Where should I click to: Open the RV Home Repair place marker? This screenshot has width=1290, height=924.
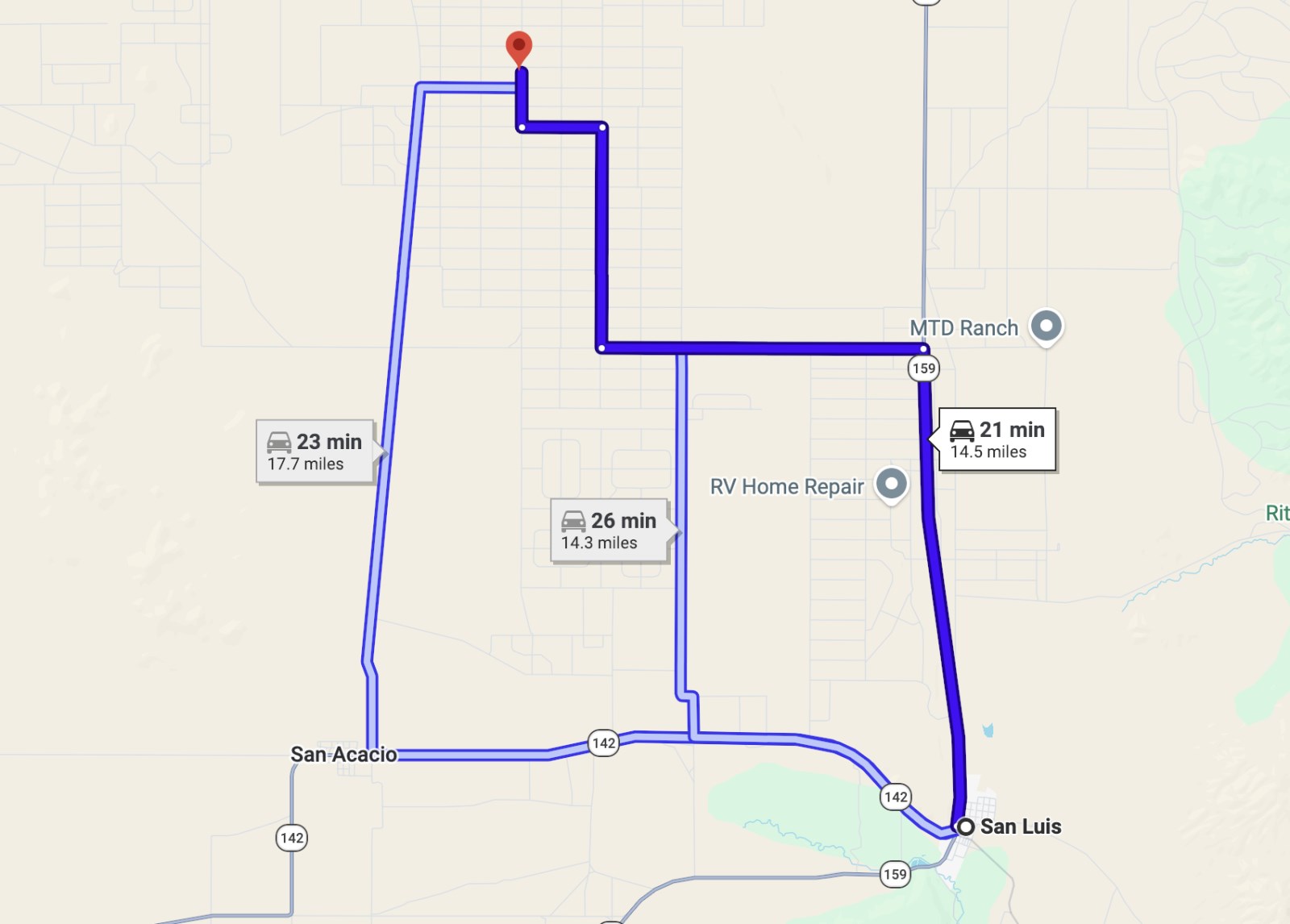[x=891, y=485]
